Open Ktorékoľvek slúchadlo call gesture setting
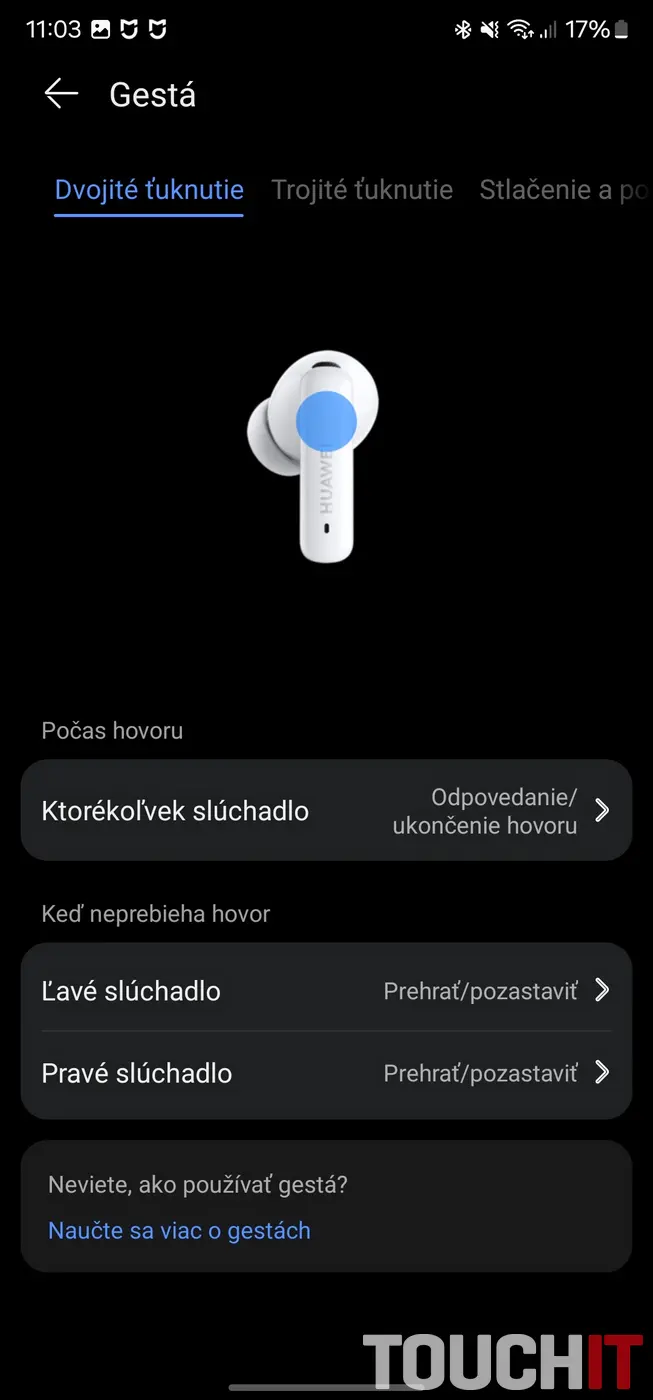 click(x=326, y=810)
